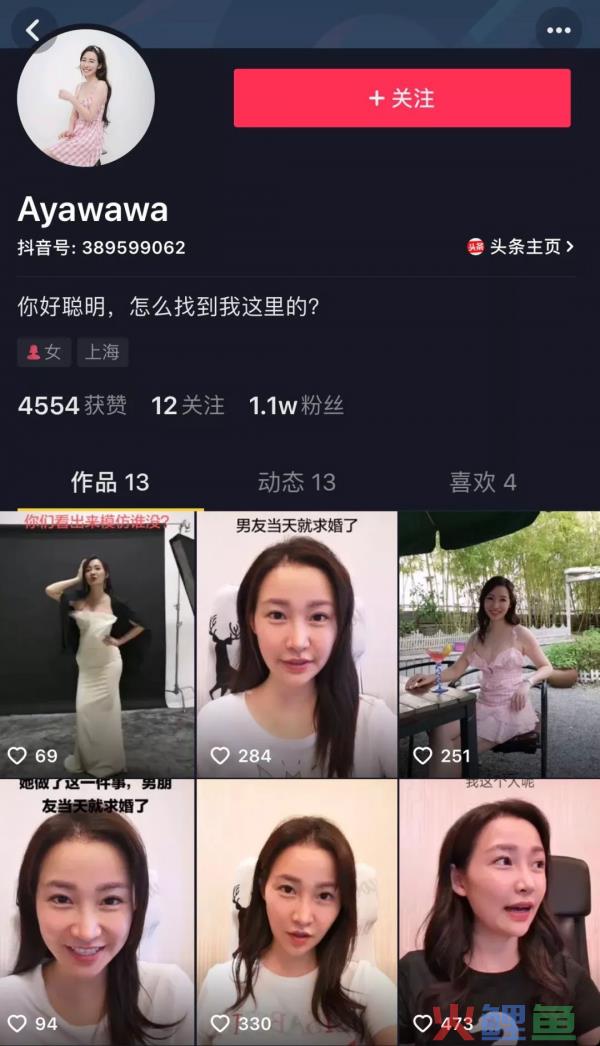Switch to the 喜欢 4 tab

click(482, 482)
